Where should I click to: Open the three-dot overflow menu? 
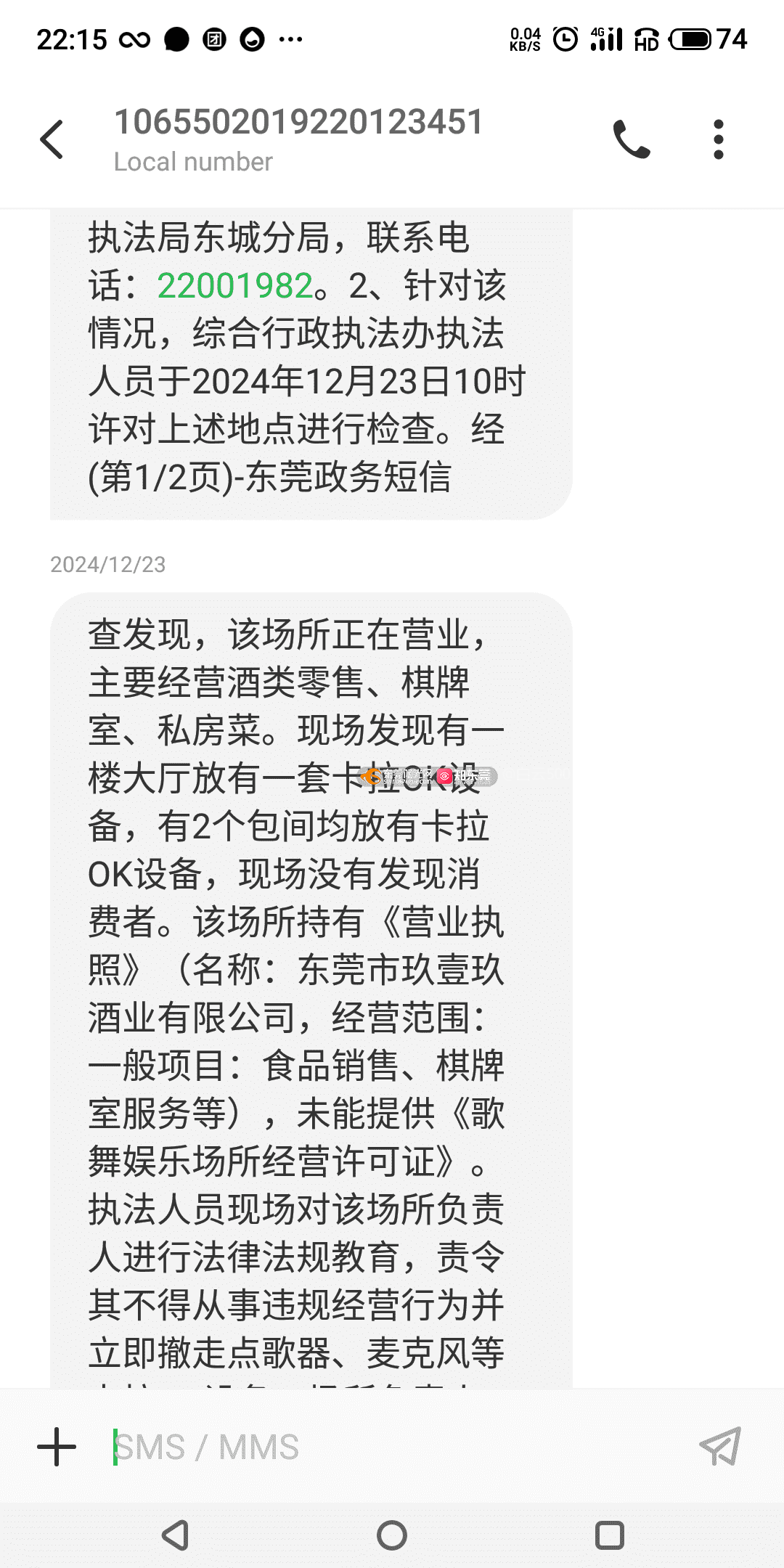pos(719,139)
